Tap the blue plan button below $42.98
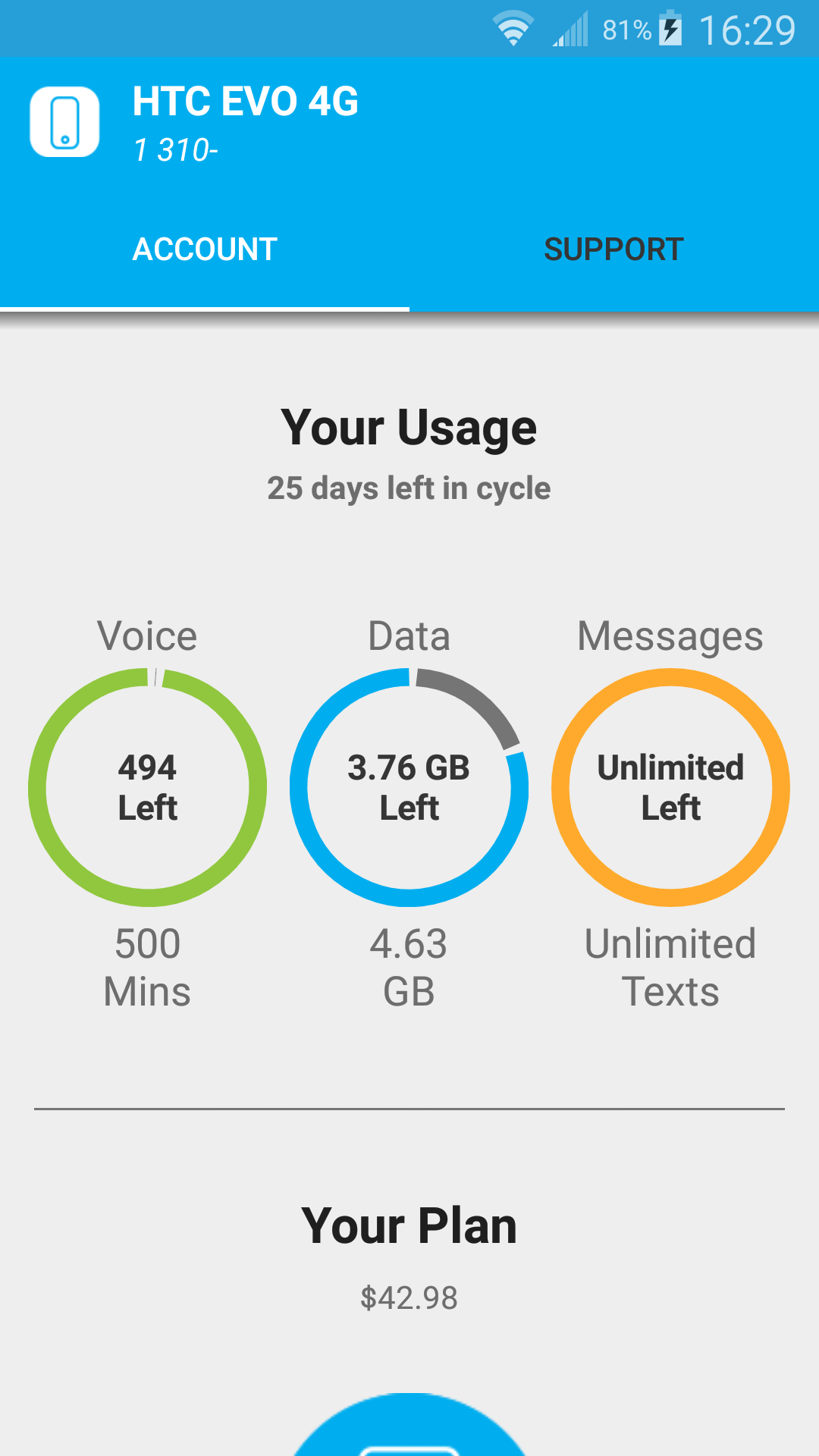This screenshot has width=819, height=1456. click(409, 1426)
